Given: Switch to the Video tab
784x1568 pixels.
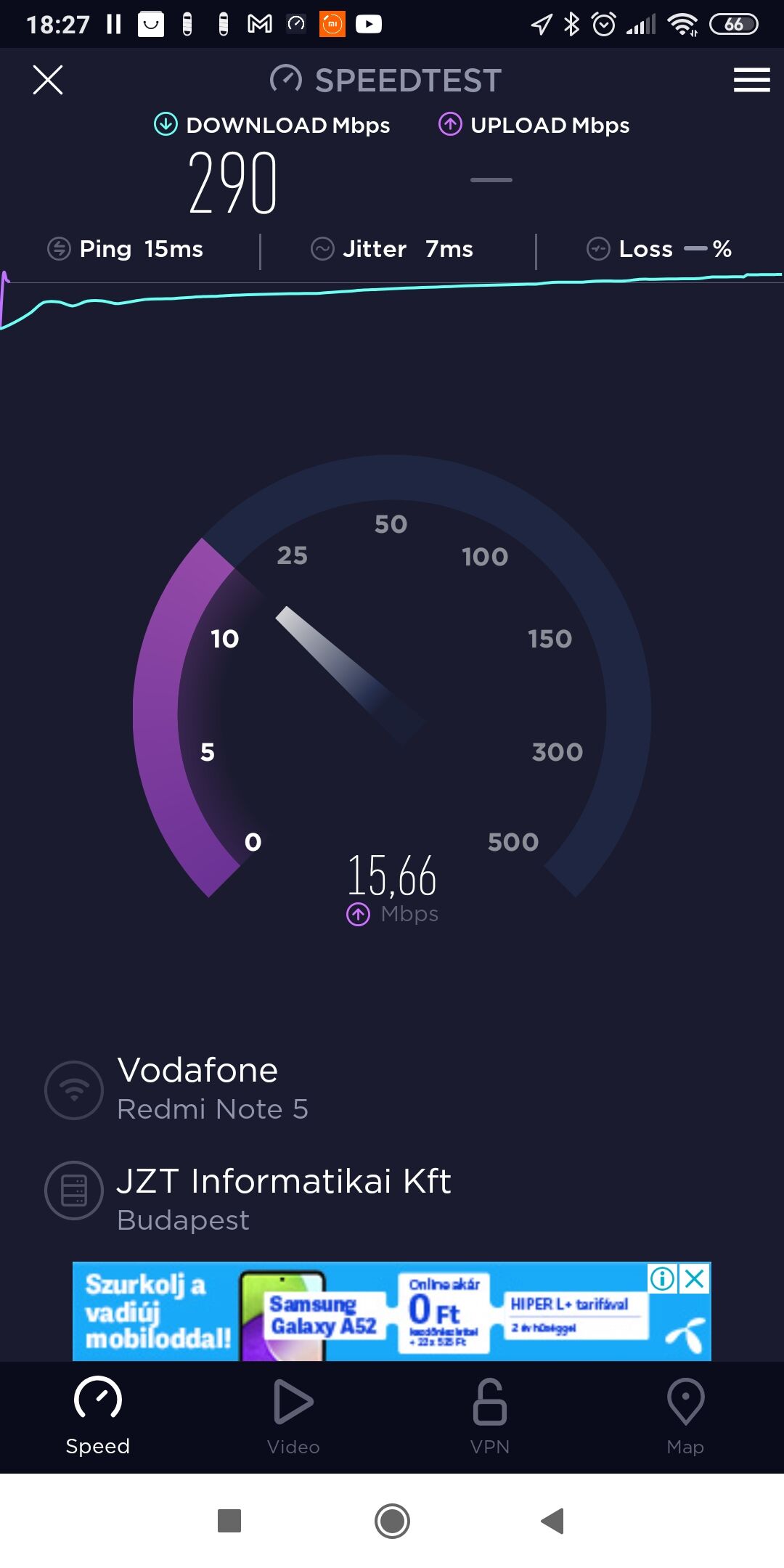Looking at the screenshot, I should (293, 1416).
